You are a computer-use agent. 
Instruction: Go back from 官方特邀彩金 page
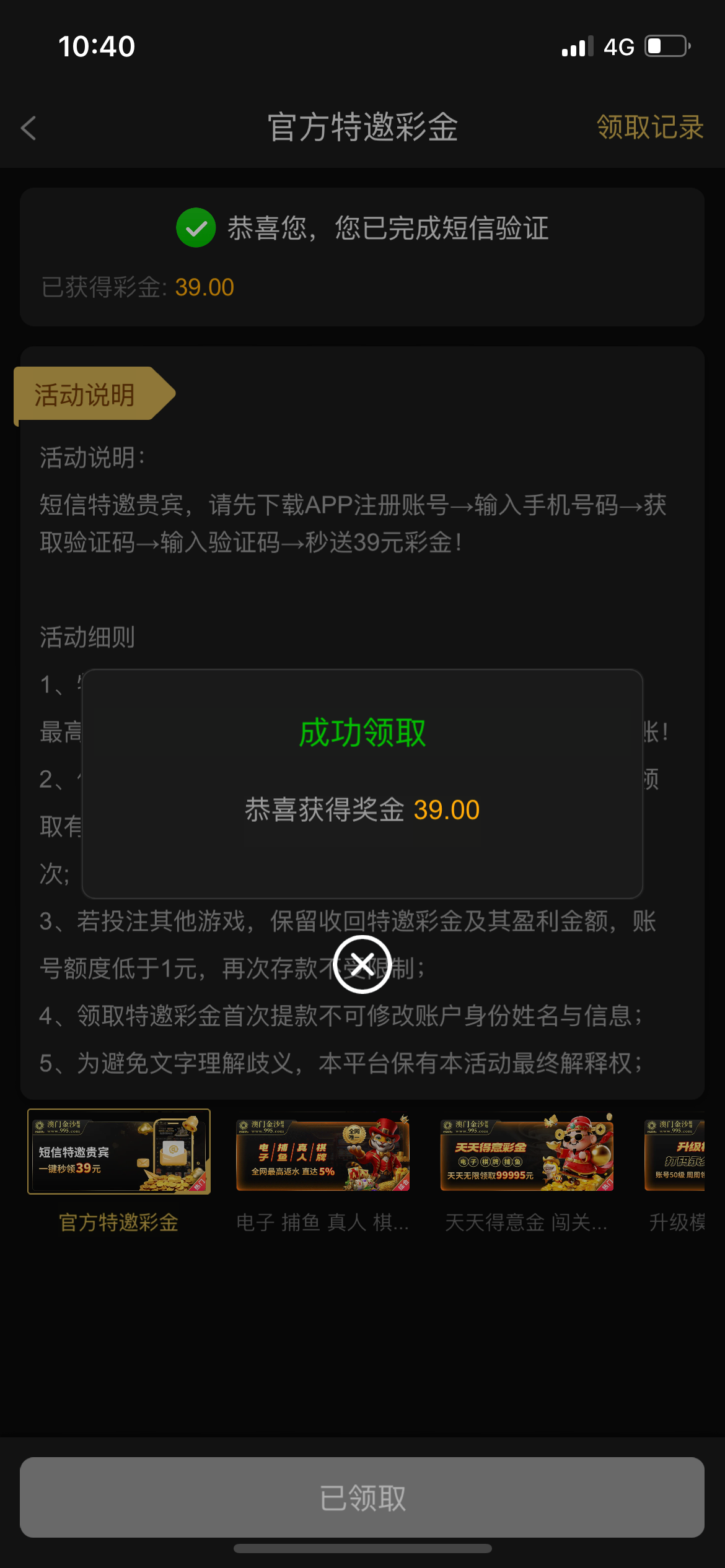click(x=29, y=128)
